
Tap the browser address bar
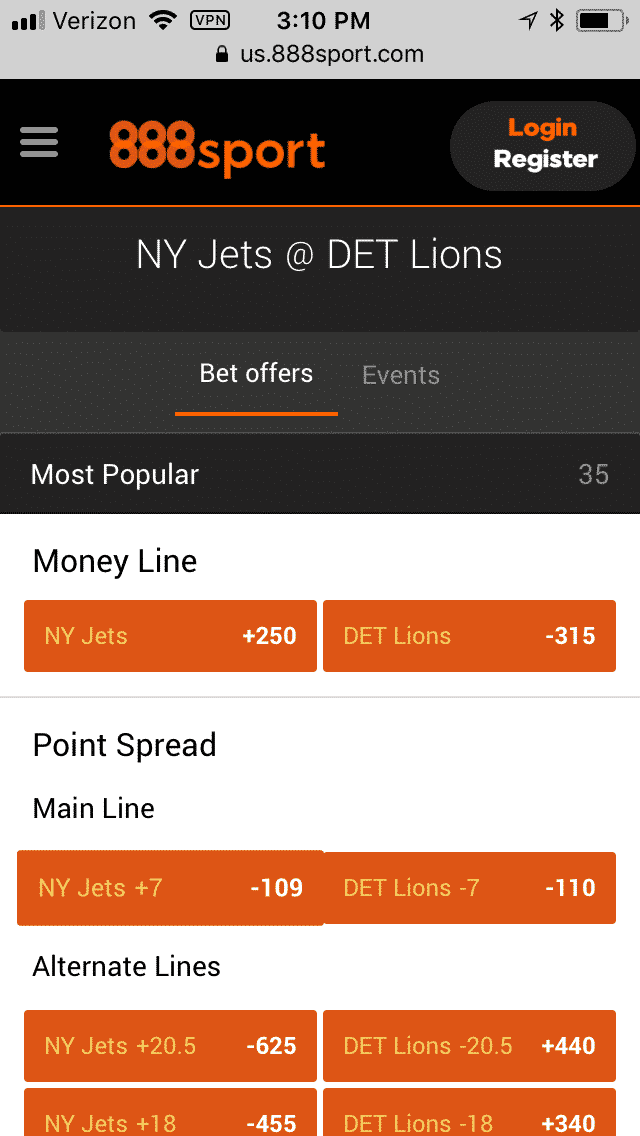[x=320, y=54]
